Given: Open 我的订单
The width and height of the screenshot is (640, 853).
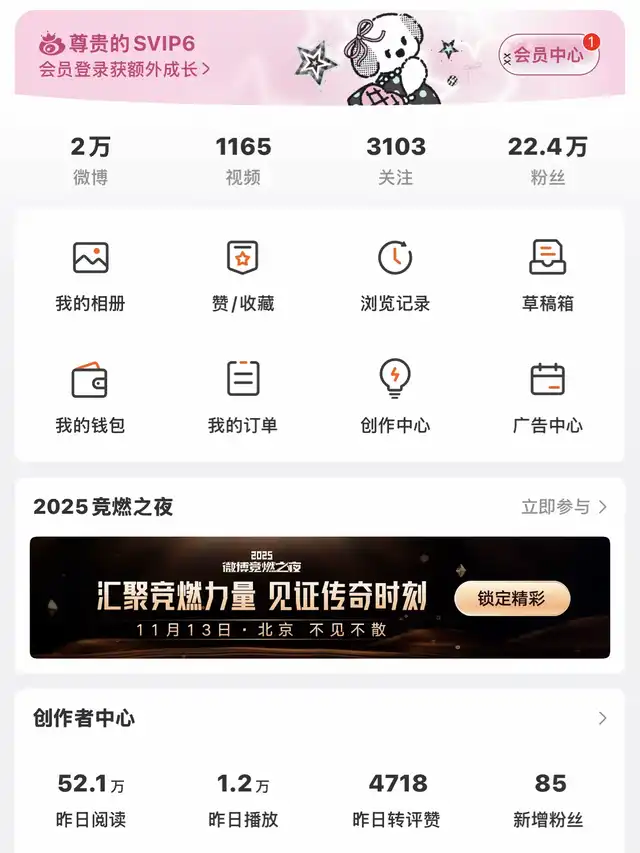Looking at the screenshot, I should point(243,397).
